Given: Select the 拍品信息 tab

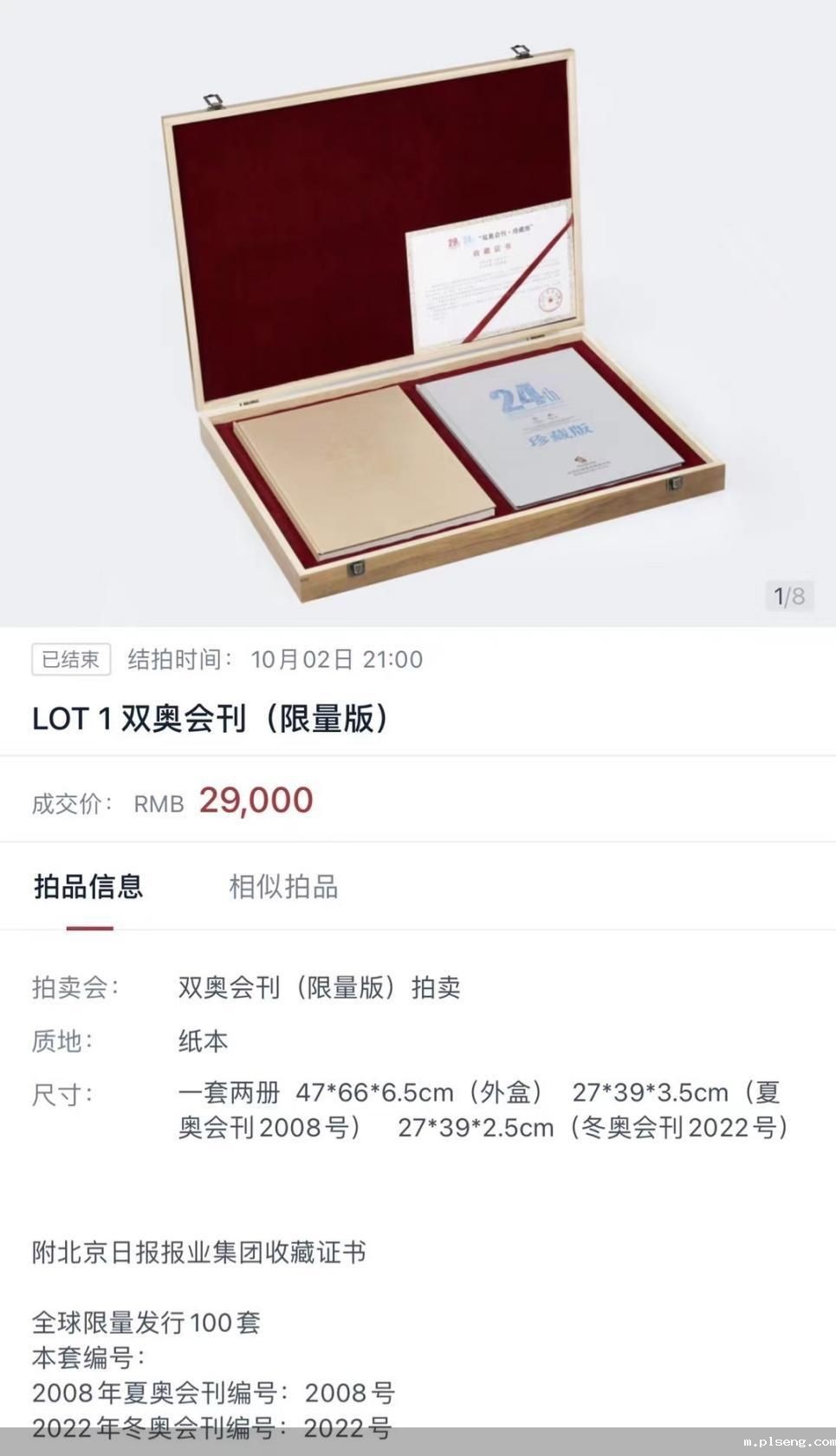Looking at the screenshot, I should click(88, 887).
